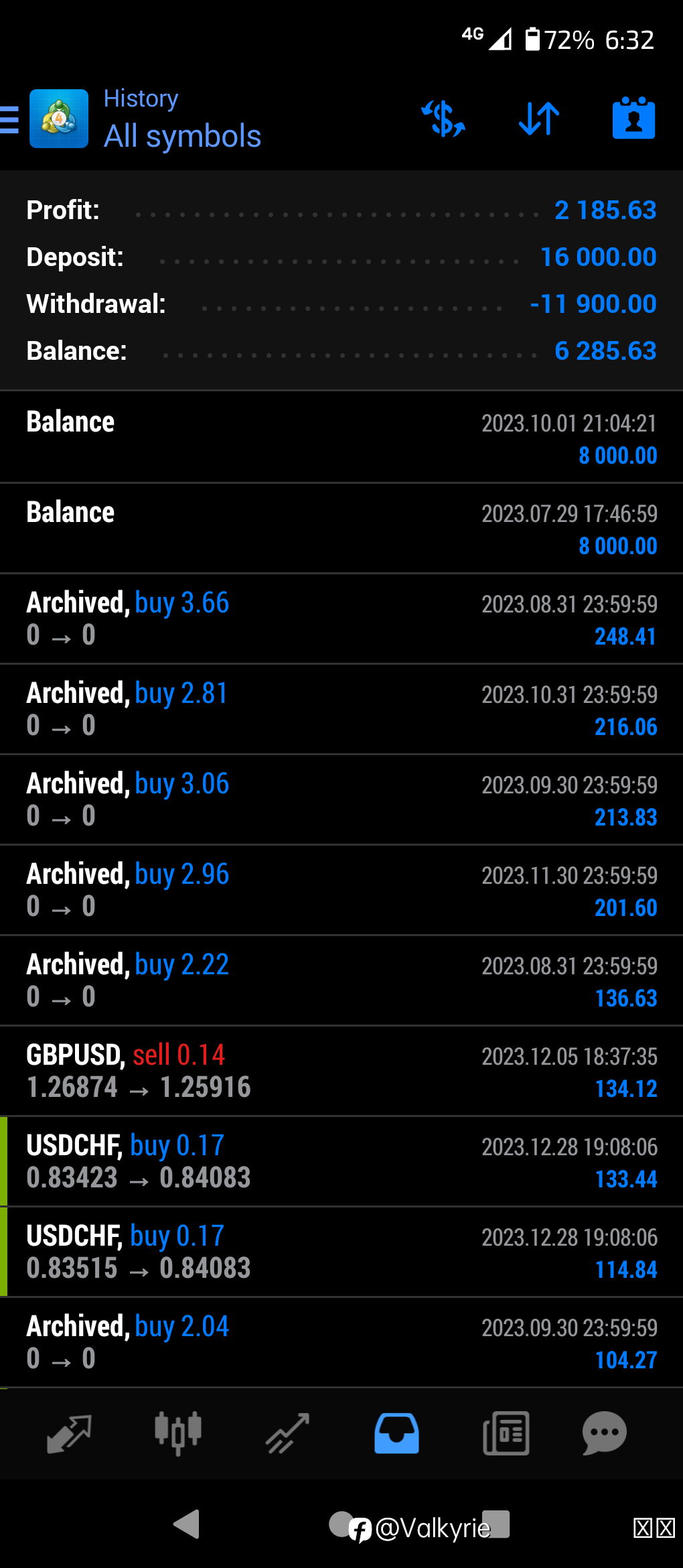Open the Archived buy 3.66 entry
This screenshot has width=683, height=1568.
point(341,618)
